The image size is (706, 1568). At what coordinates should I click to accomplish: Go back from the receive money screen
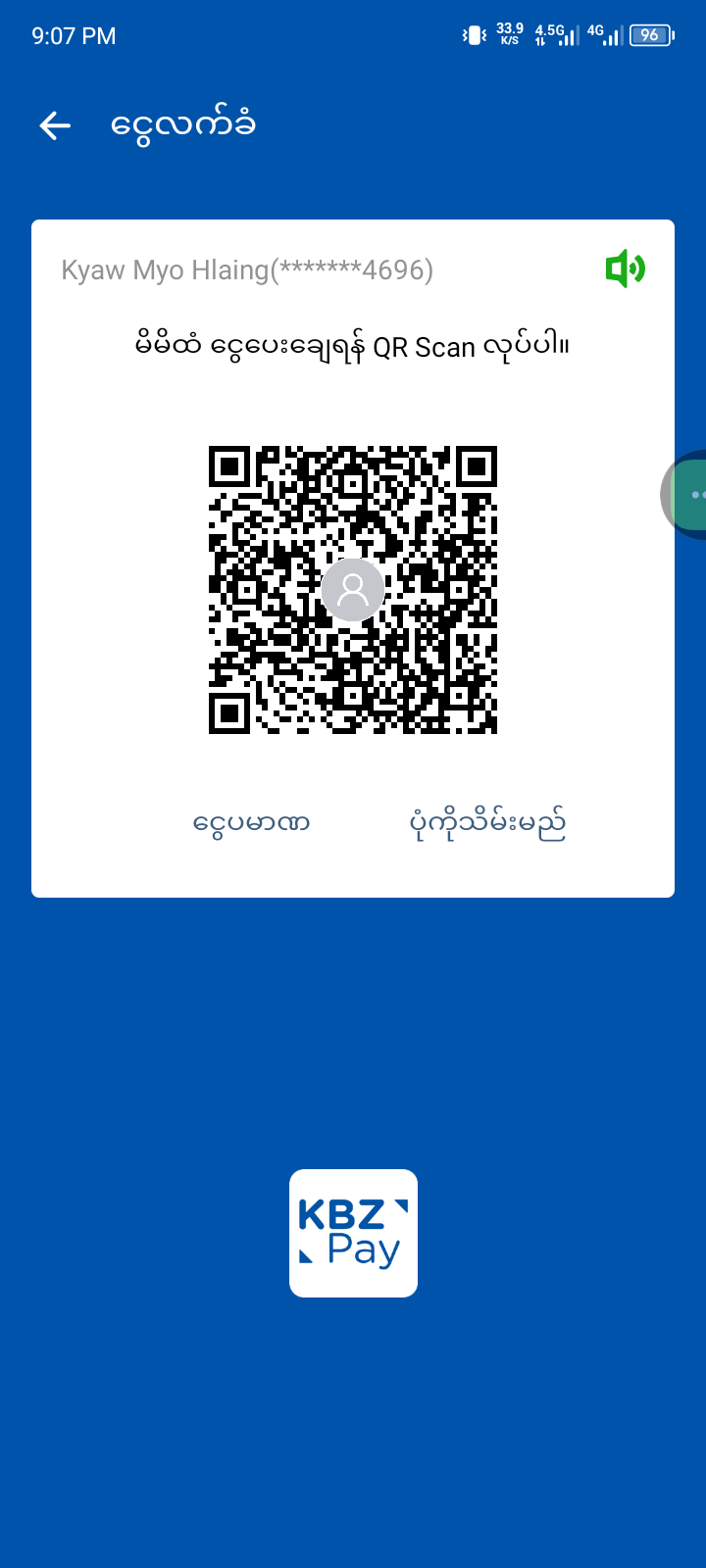point(55,125)
